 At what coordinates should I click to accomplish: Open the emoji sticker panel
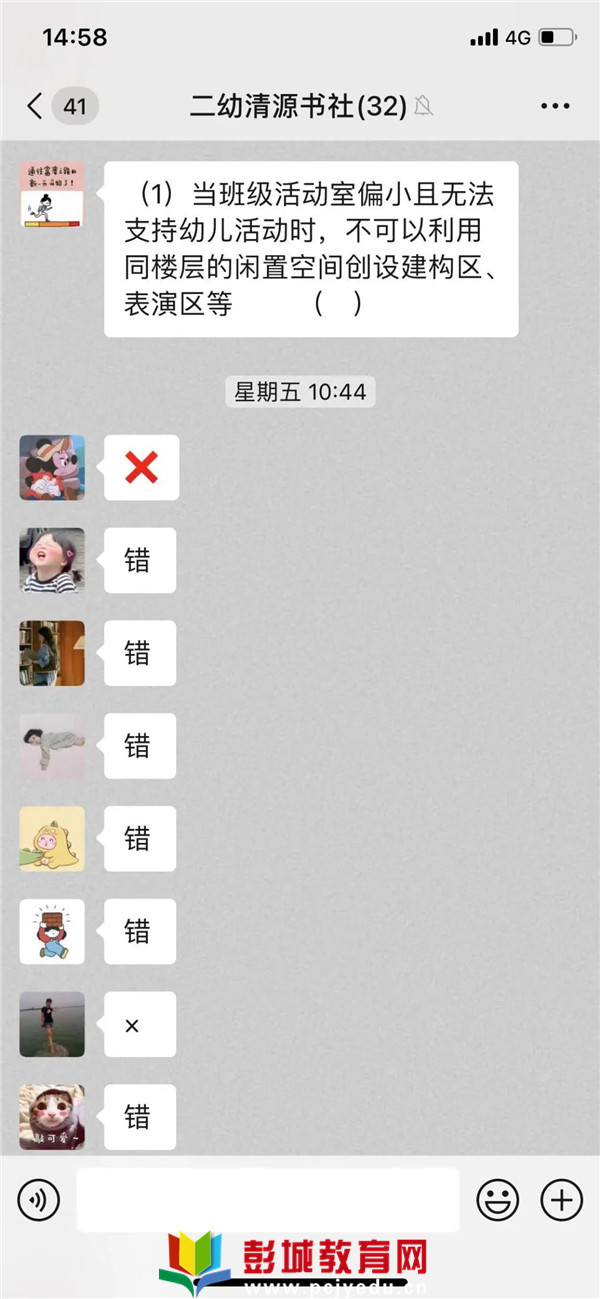(497, 1199)
